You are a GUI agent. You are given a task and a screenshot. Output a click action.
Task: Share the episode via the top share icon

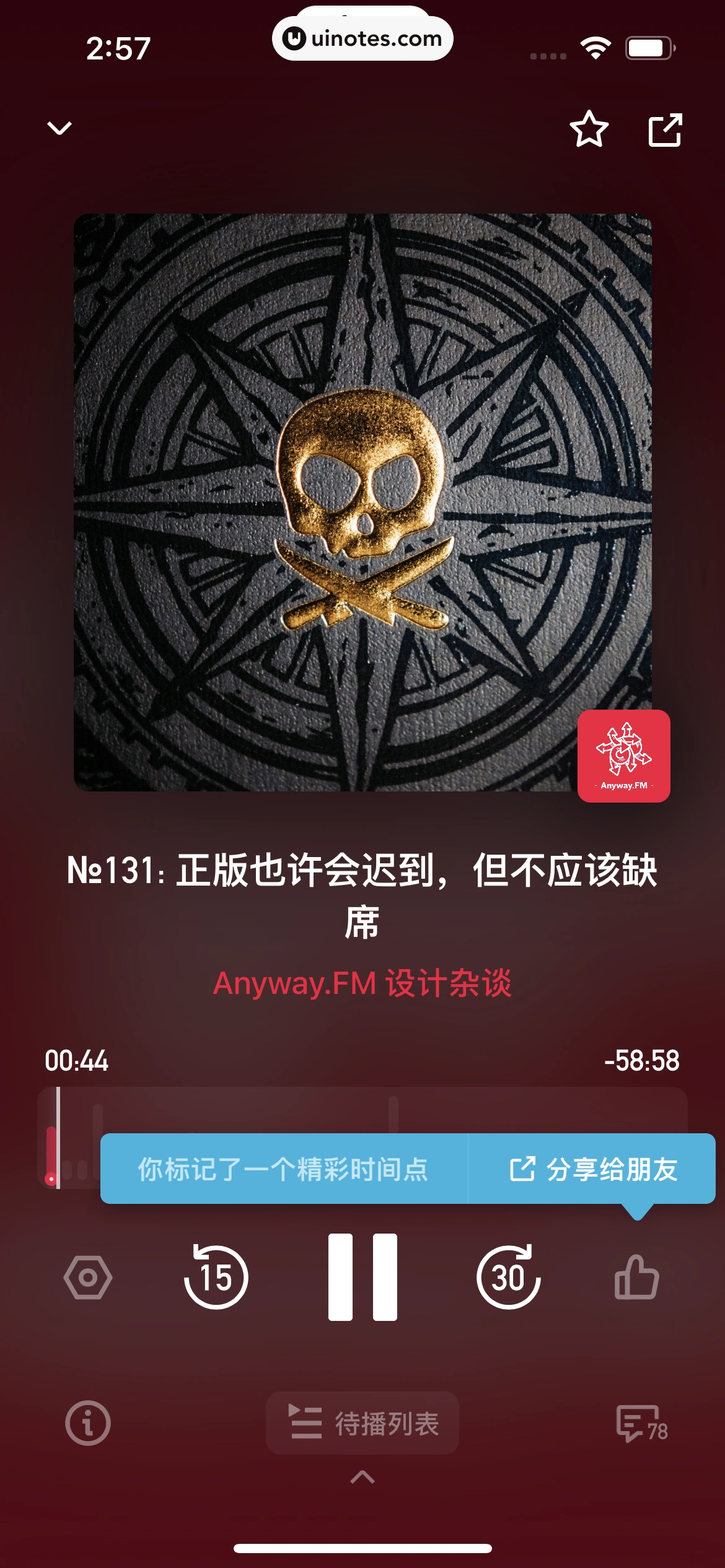pyautogui.click(x=666, y=131)
